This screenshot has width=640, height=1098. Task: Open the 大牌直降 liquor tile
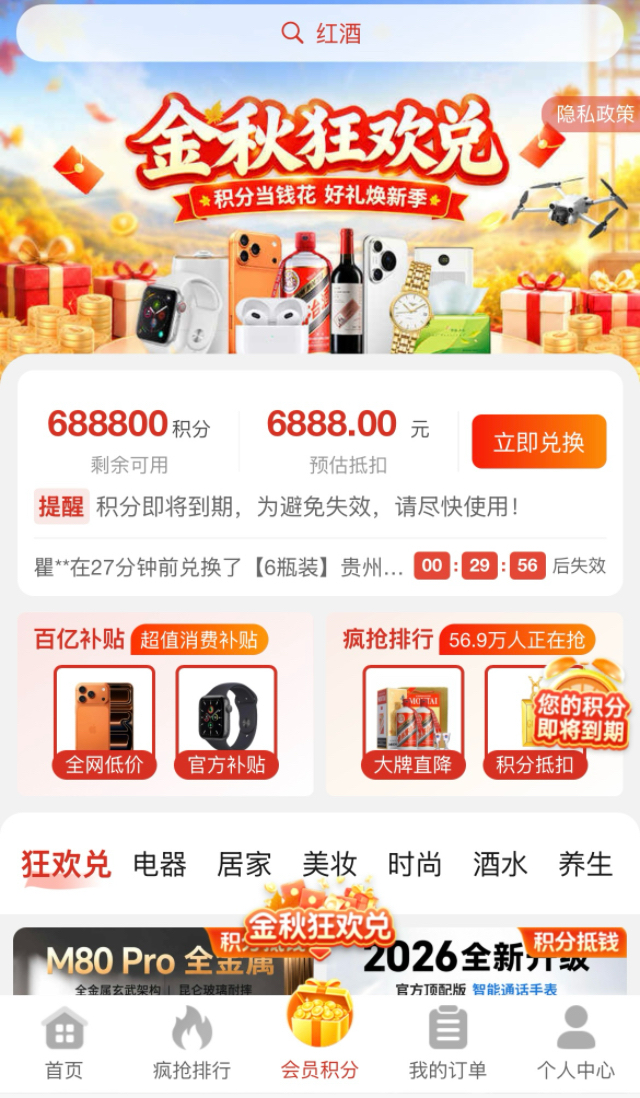413,722
